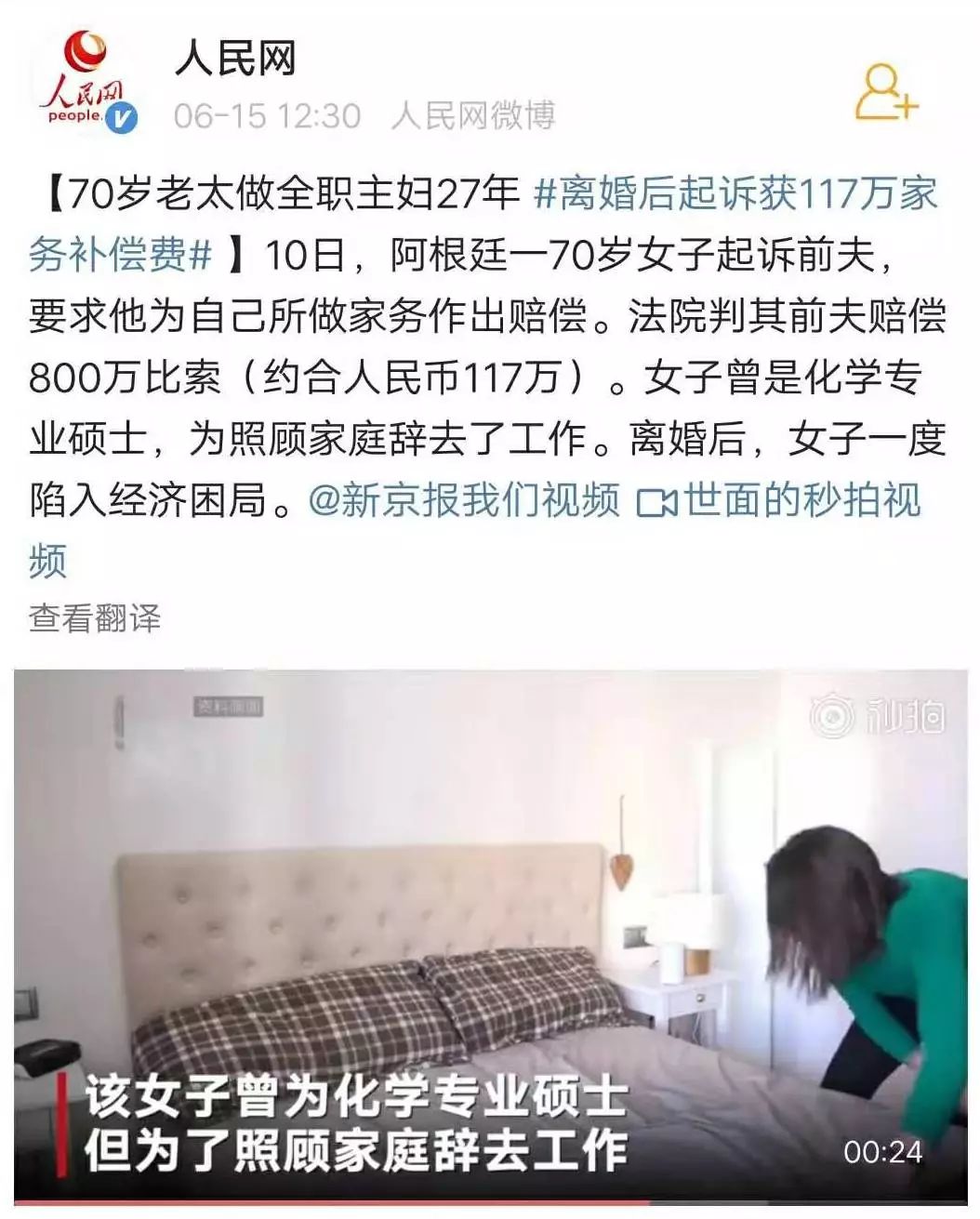Viewport: 980px width, 1219px height.
Task: Tap 查看翻译 to translate the post
Action: tap(95, 617)
